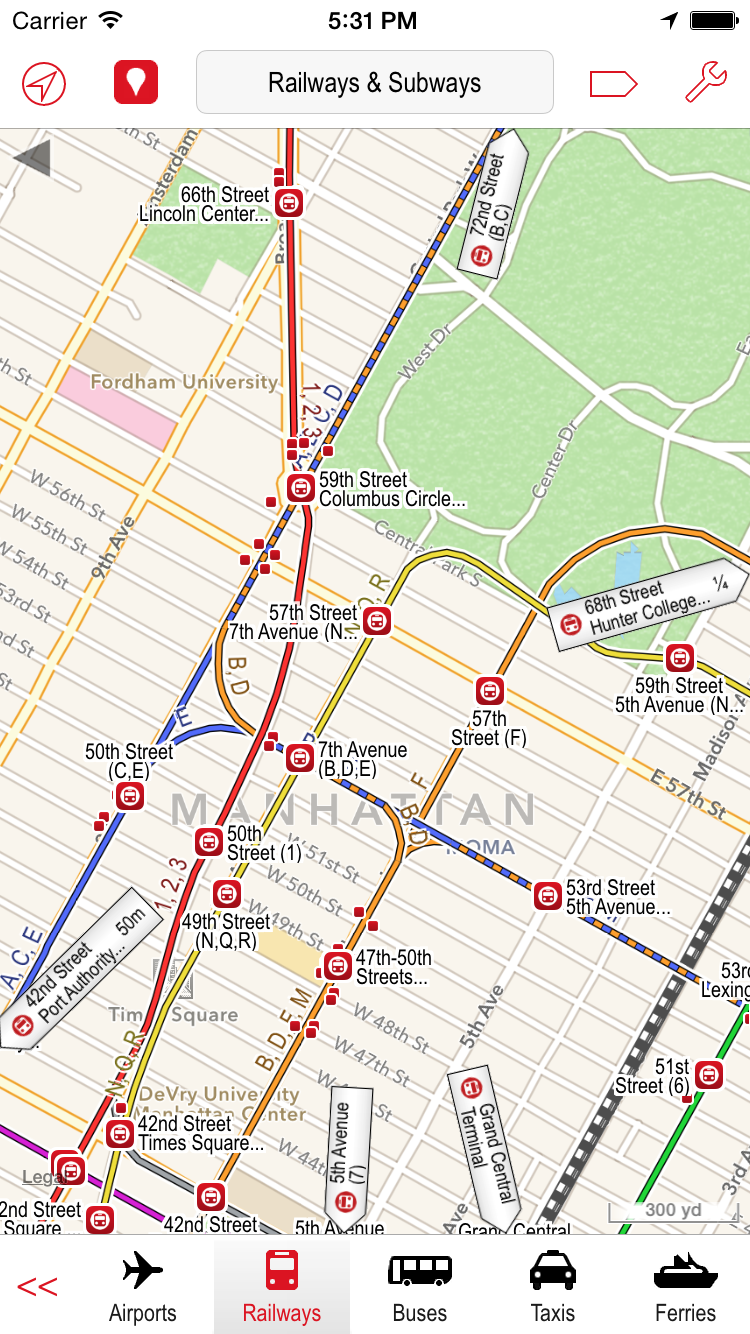
Task: Open the 68th Street Hunter College callout
Action: [649, 607]
